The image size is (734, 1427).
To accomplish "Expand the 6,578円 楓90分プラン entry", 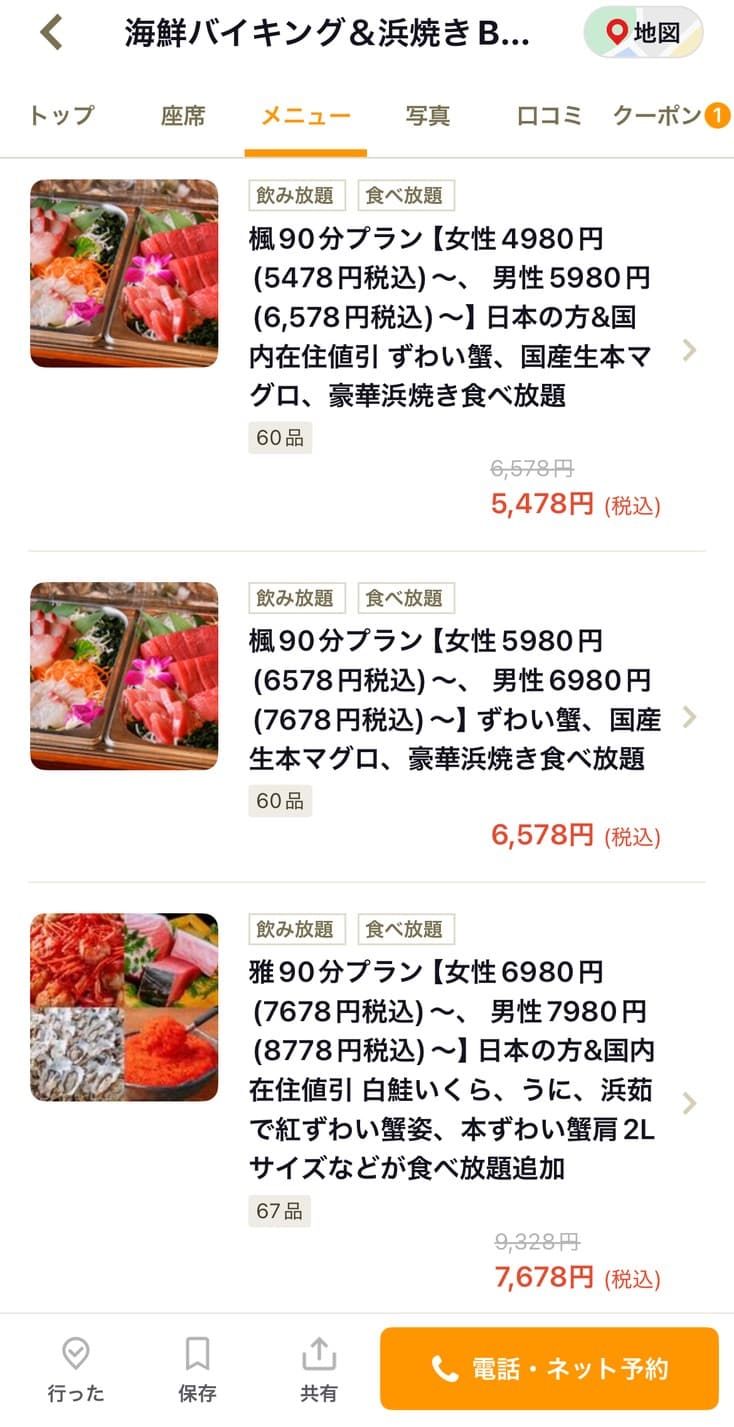I will 688,717.
